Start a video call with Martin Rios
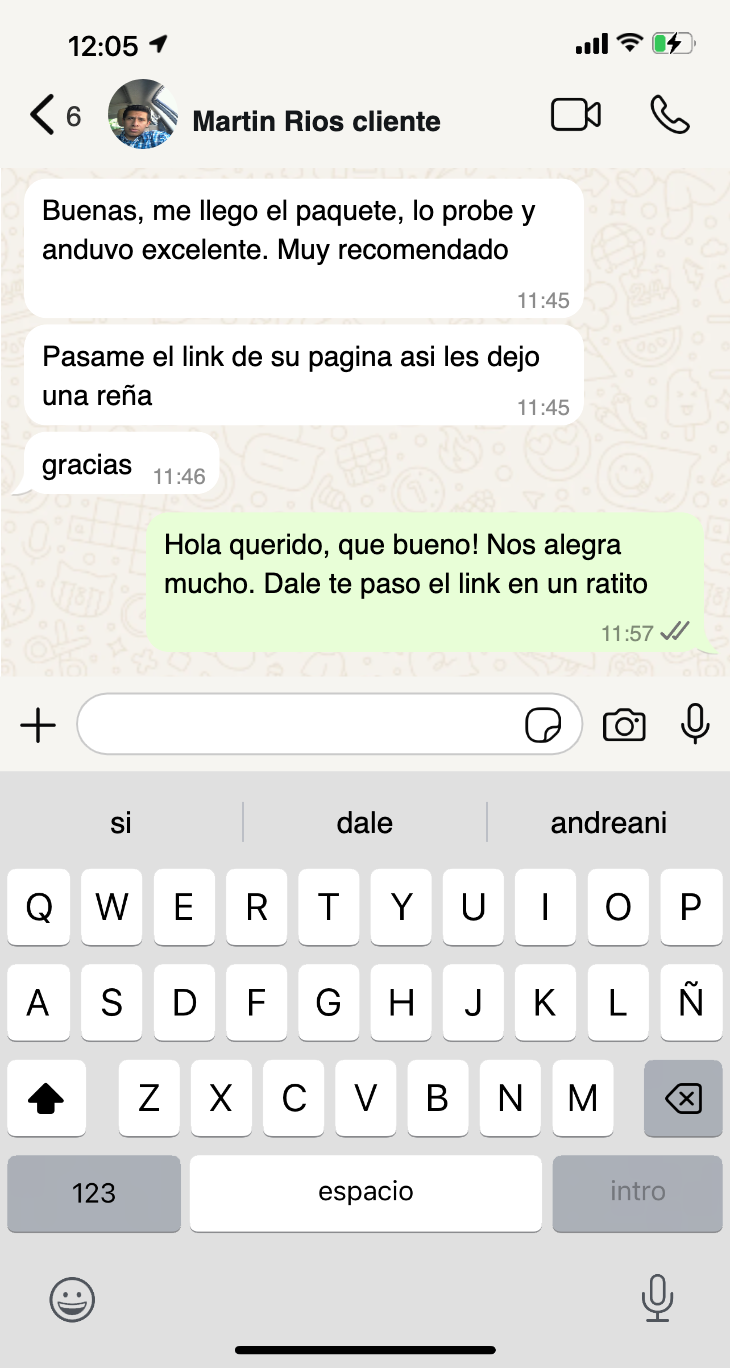730x1368 pixels. (x=576, y=115)
